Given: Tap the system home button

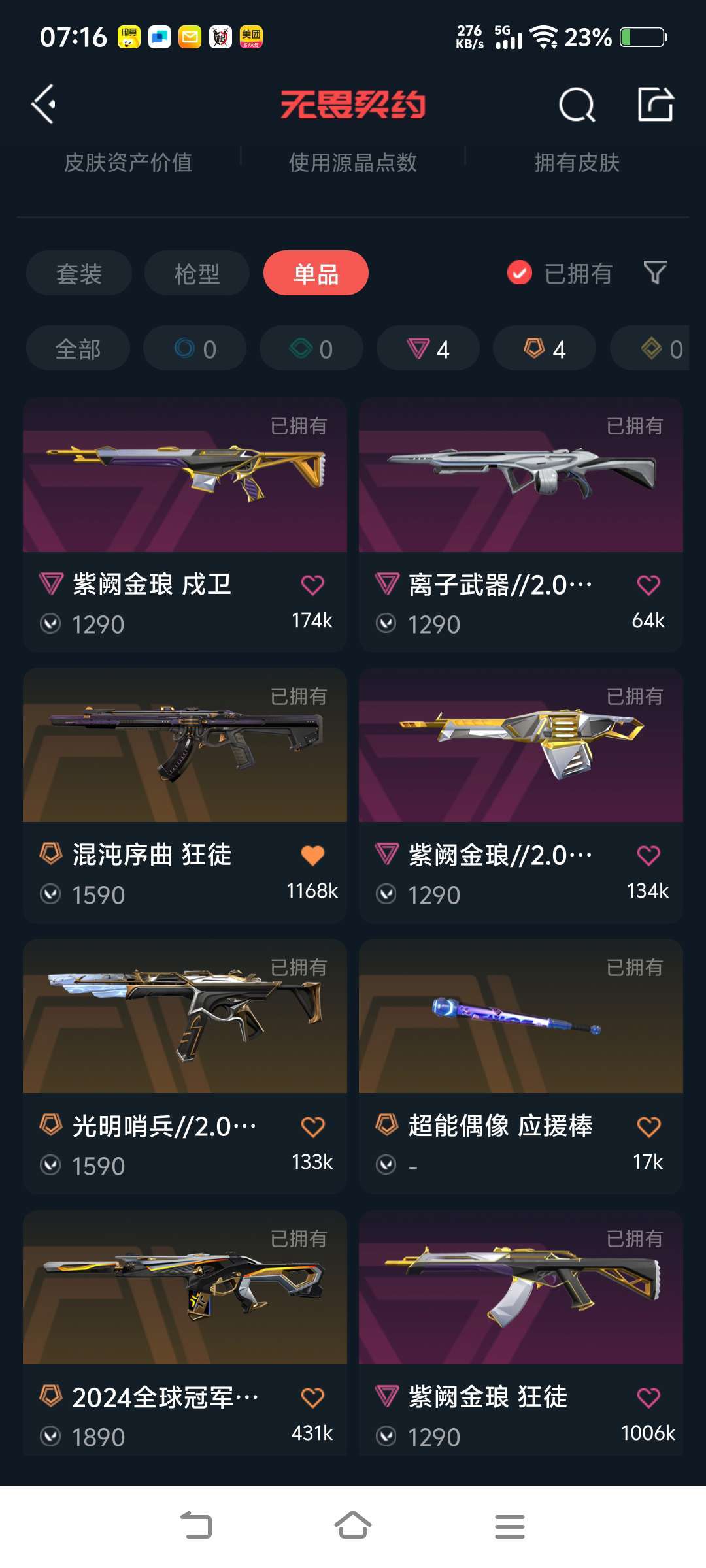Looking at the screenshot, I should click(x=353, y=1526).
